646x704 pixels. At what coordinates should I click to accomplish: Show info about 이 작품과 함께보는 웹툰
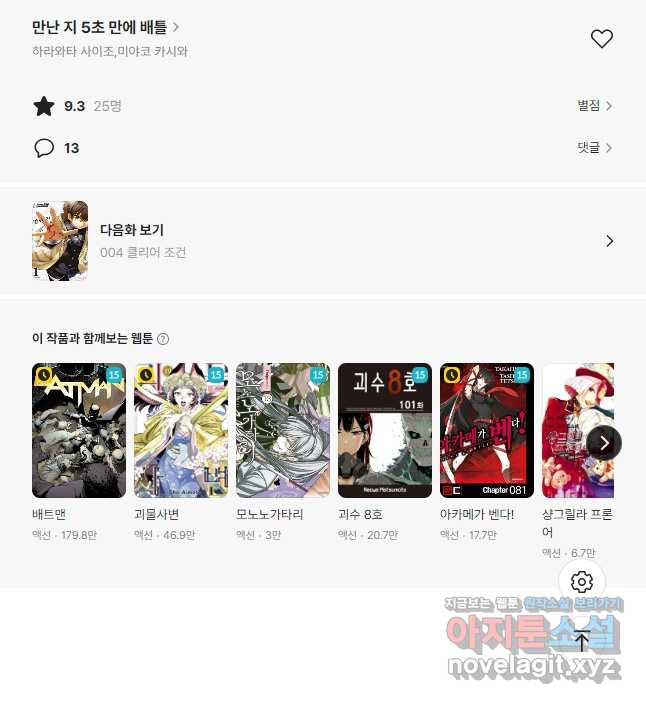tap(163, 339)
